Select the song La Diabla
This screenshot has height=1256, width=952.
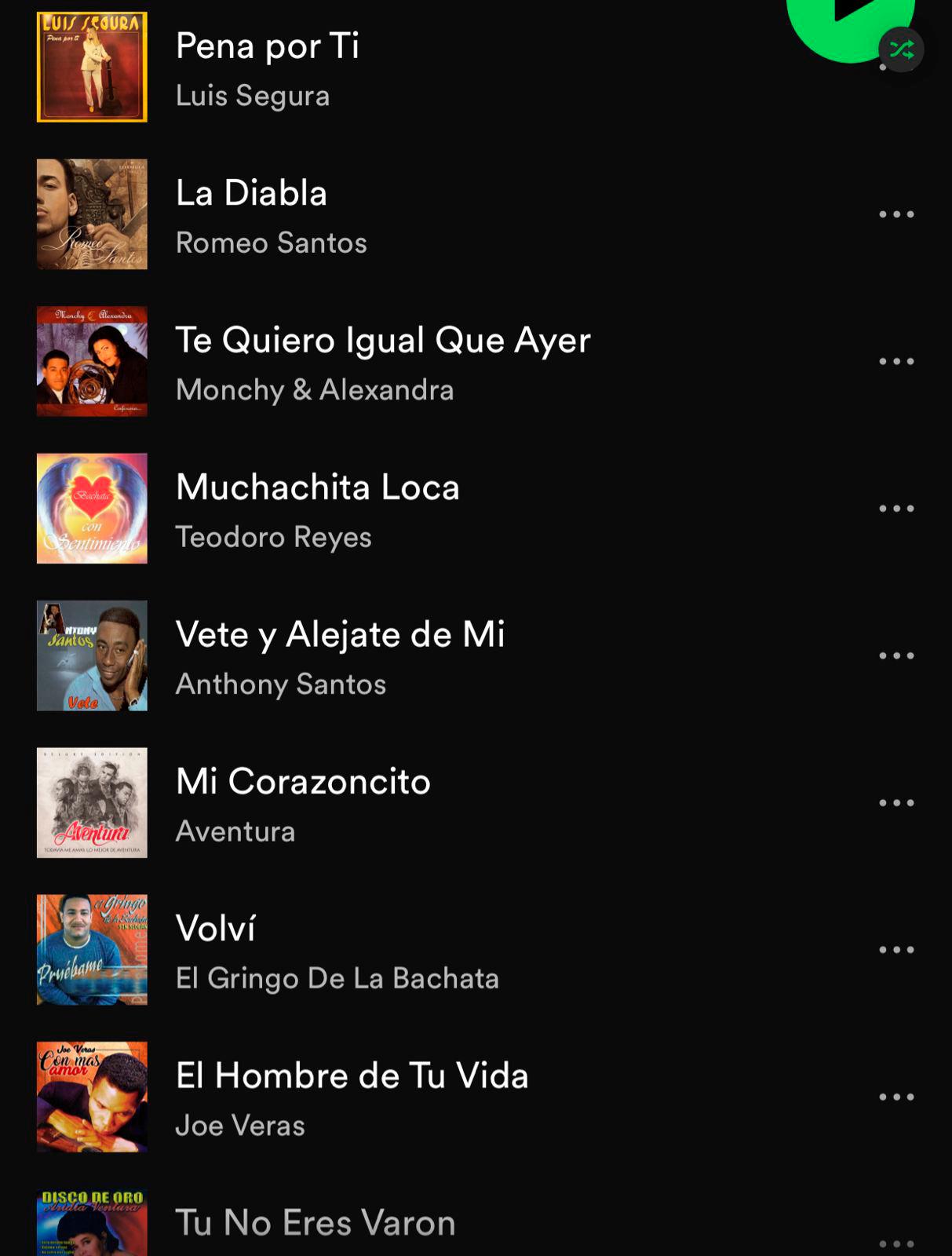pos(251,194)
